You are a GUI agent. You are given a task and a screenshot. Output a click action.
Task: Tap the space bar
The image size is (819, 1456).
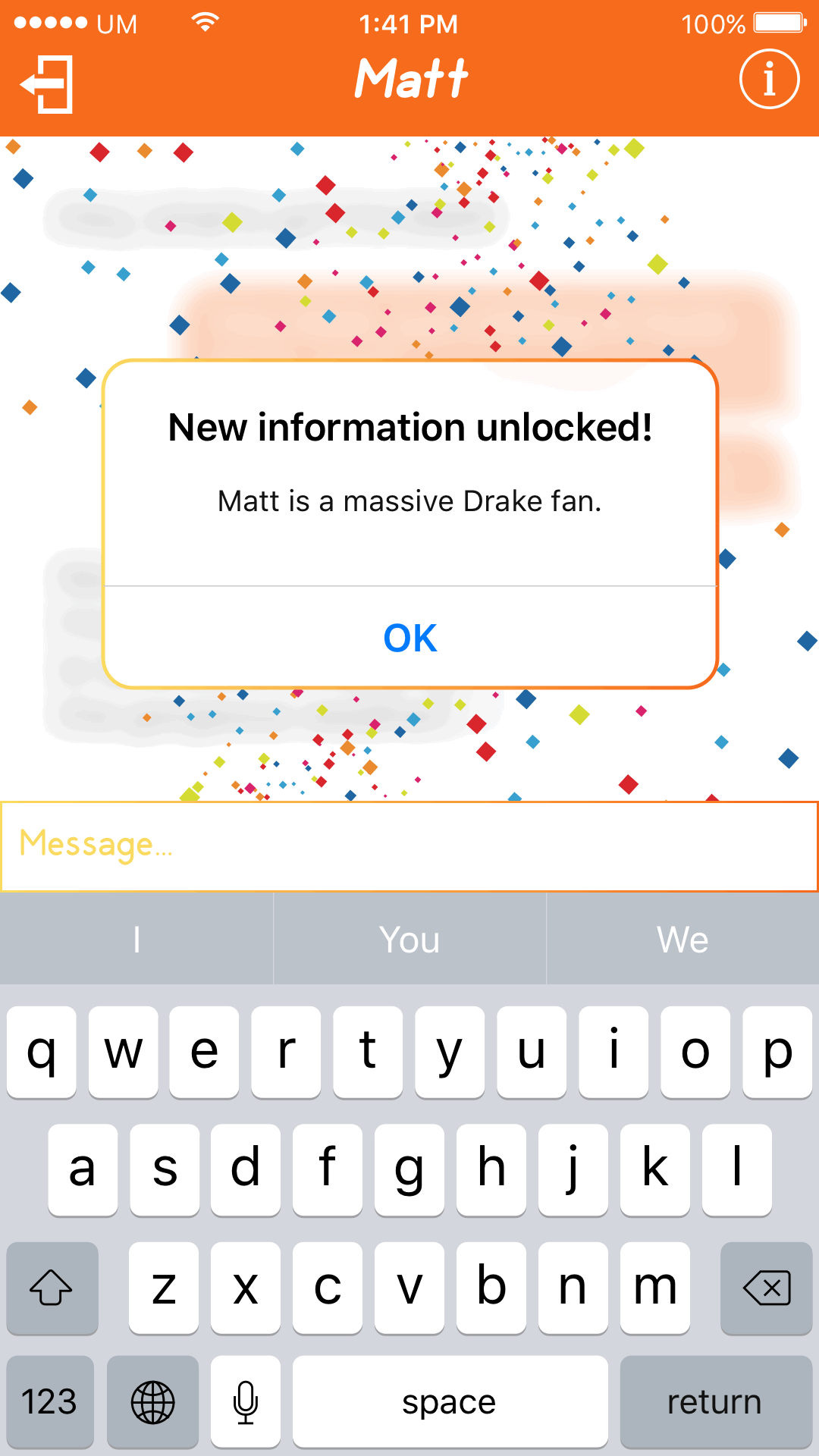[x=450, y=1402]
